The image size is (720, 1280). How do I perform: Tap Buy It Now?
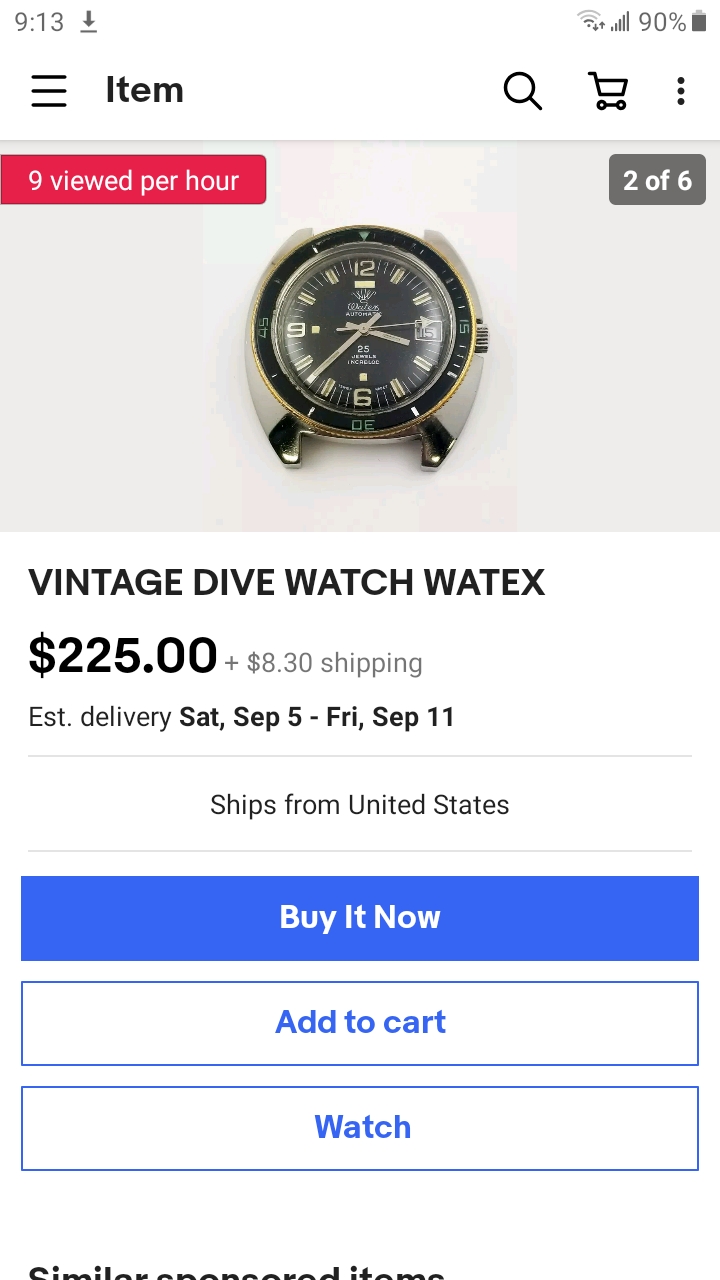point(360,918)
